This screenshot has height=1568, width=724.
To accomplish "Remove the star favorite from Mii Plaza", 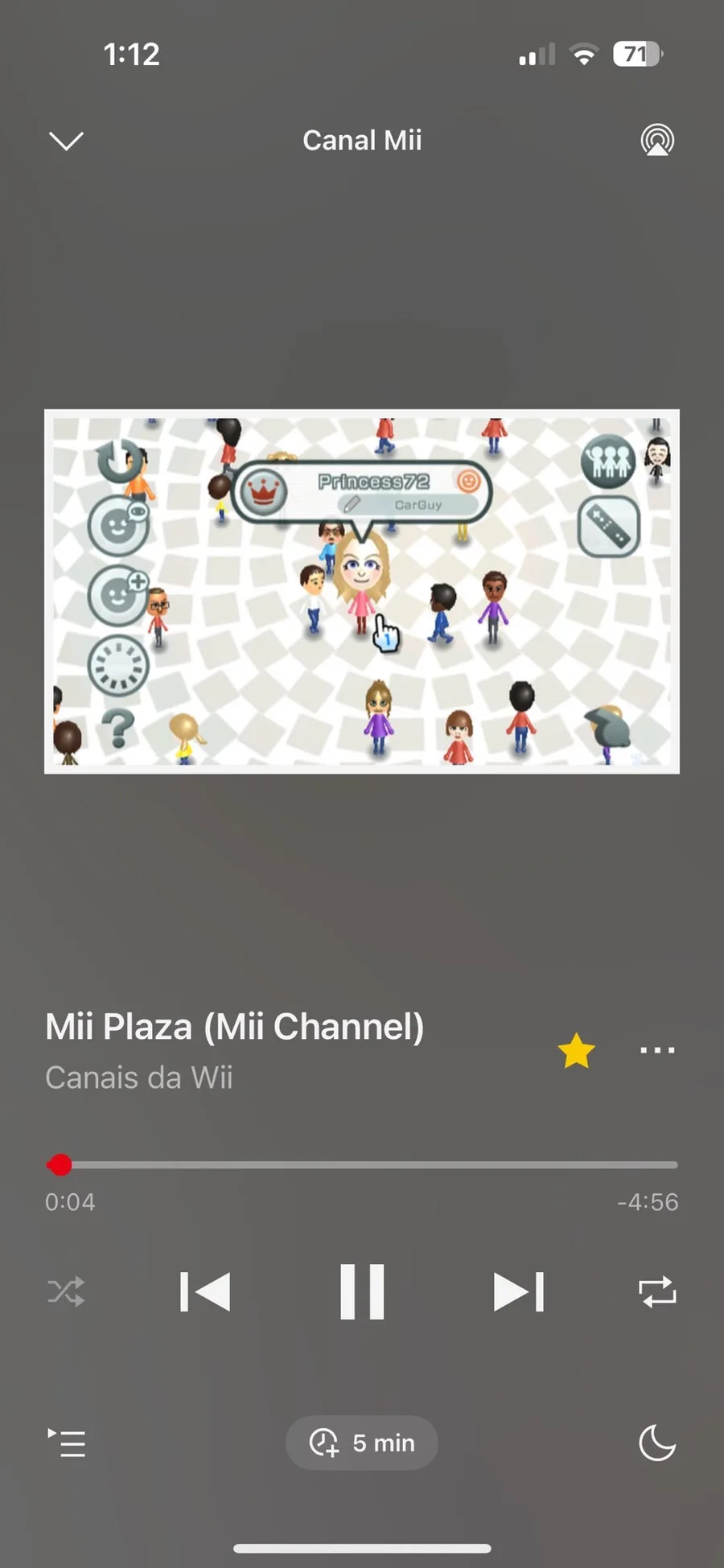I will [577, 1051].
